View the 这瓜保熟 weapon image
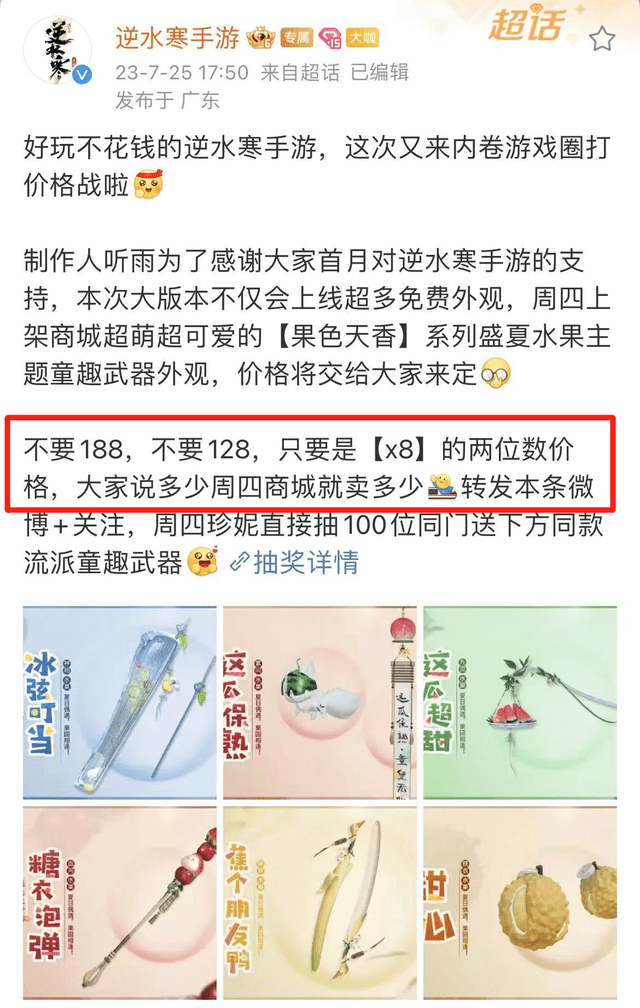 [x=319, y=702]
